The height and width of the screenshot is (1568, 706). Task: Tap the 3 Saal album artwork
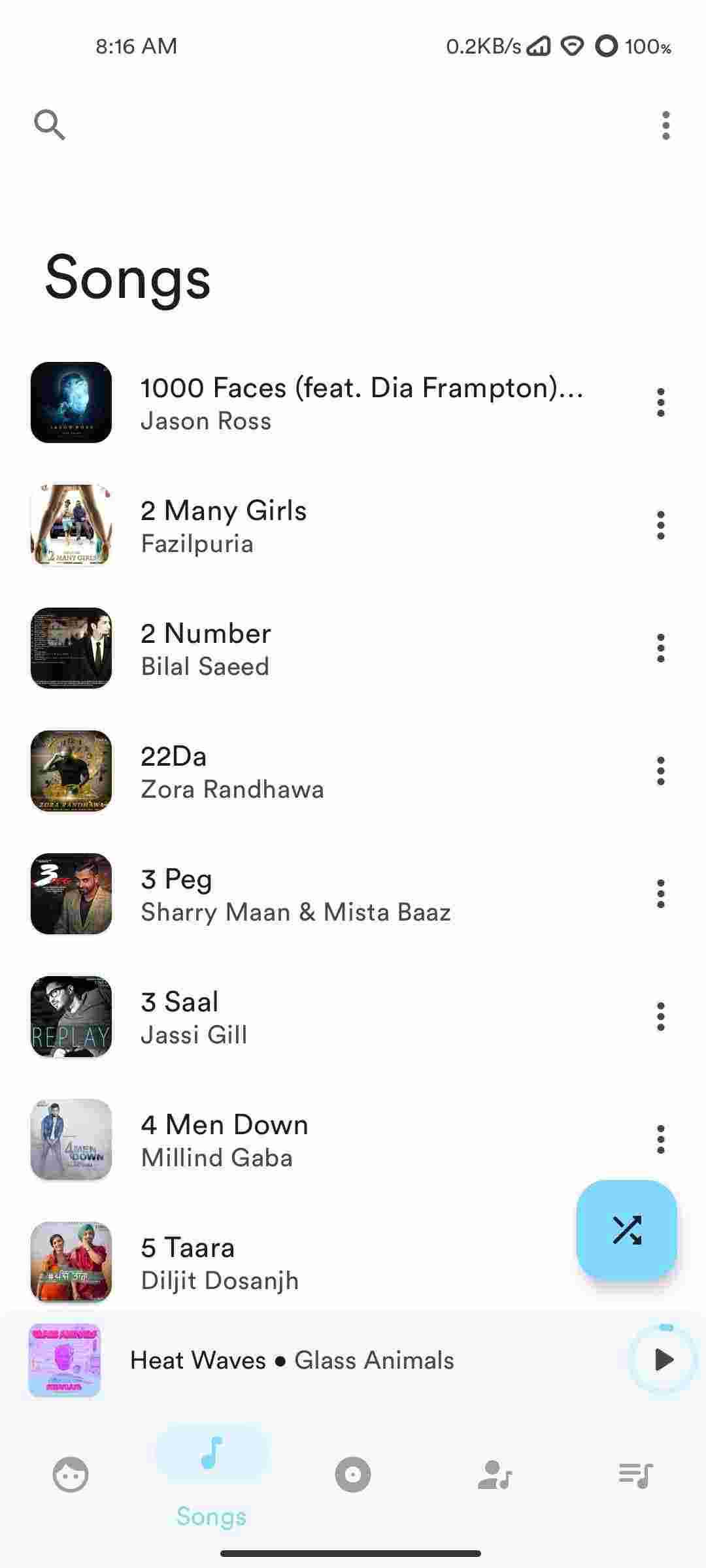(71, 1017)
